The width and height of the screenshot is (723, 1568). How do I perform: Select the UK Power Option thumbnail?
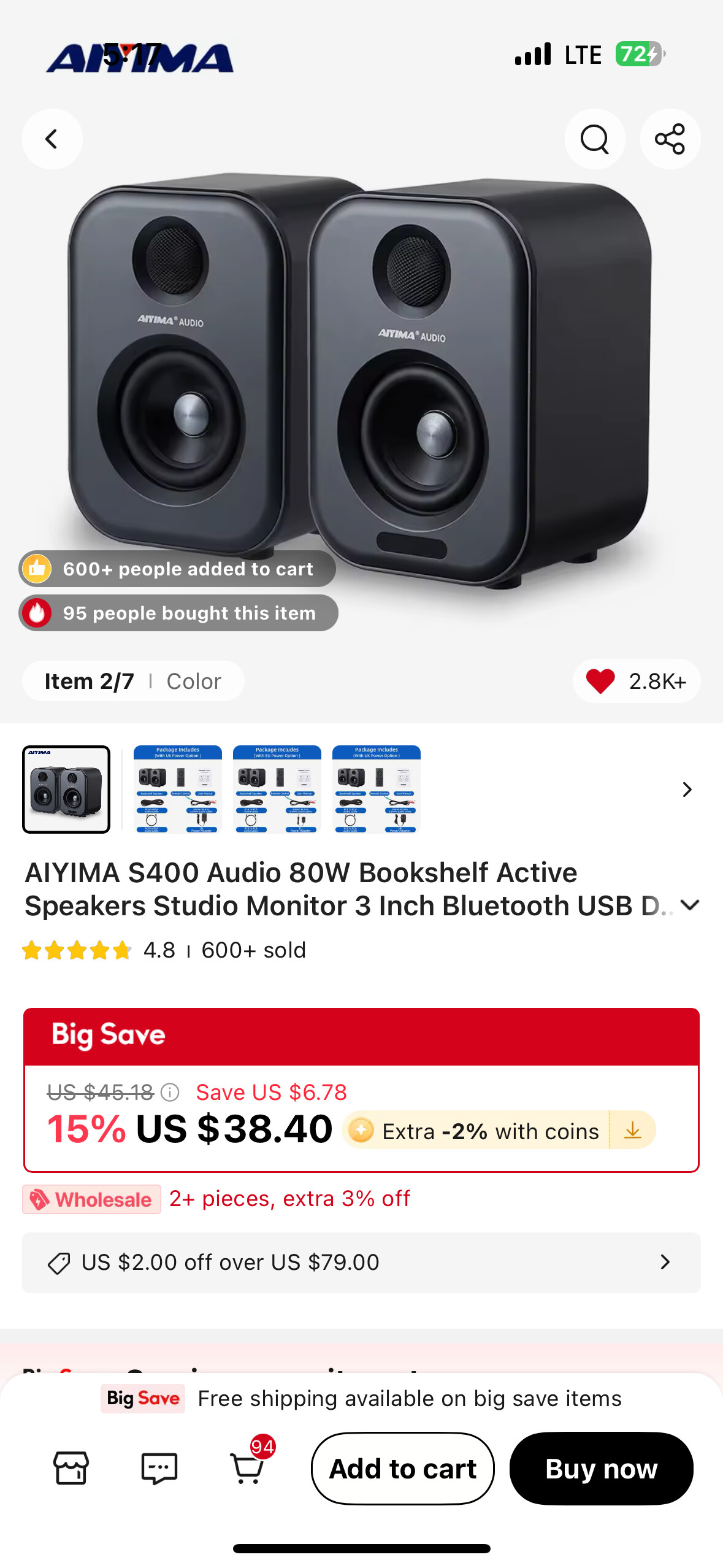(376, 789)
